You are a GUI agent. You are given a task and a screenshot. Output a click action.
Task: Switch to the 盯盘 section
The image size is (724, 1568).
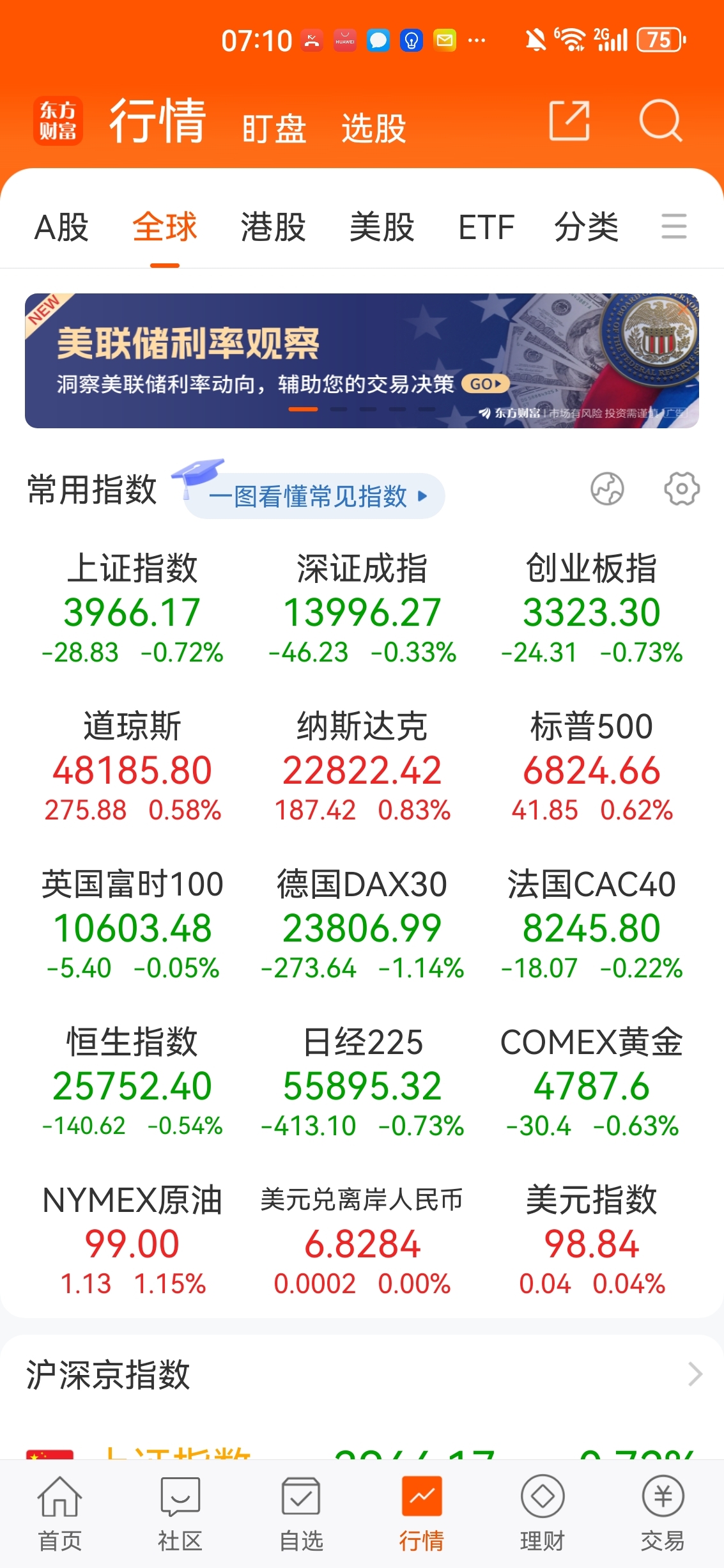[274, 128]
